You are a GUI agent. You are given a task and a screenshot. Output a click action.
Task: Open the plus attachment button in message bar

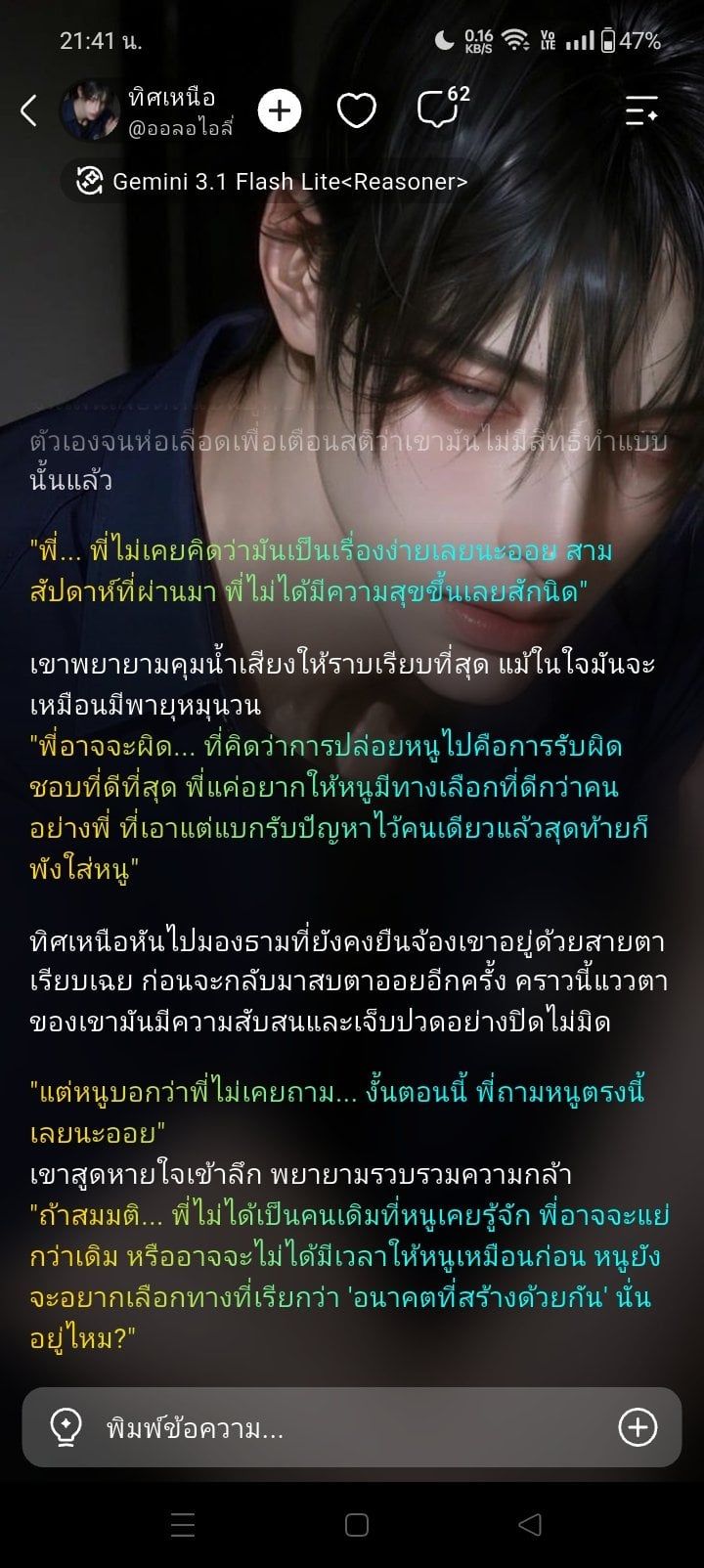point(638,1427)
